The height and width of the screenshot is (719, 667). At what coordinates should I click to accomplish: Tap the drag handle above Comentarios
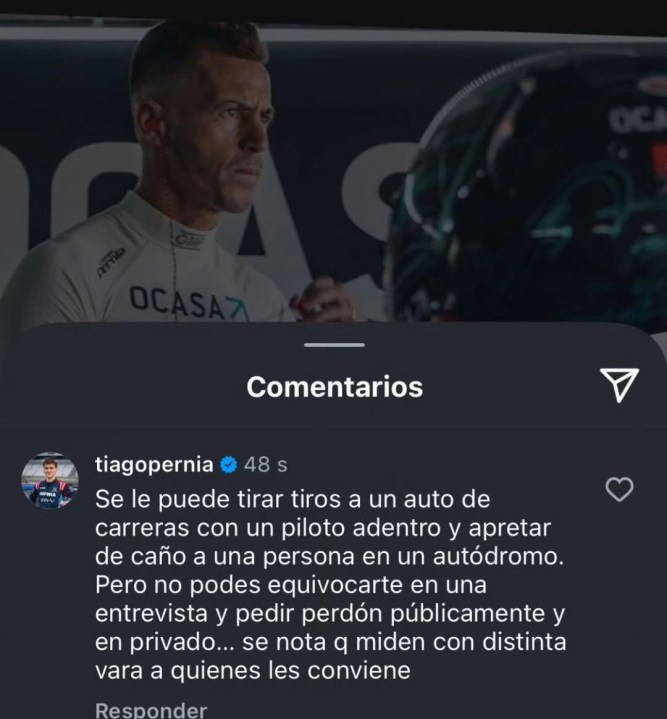click(x=334, y=344)
